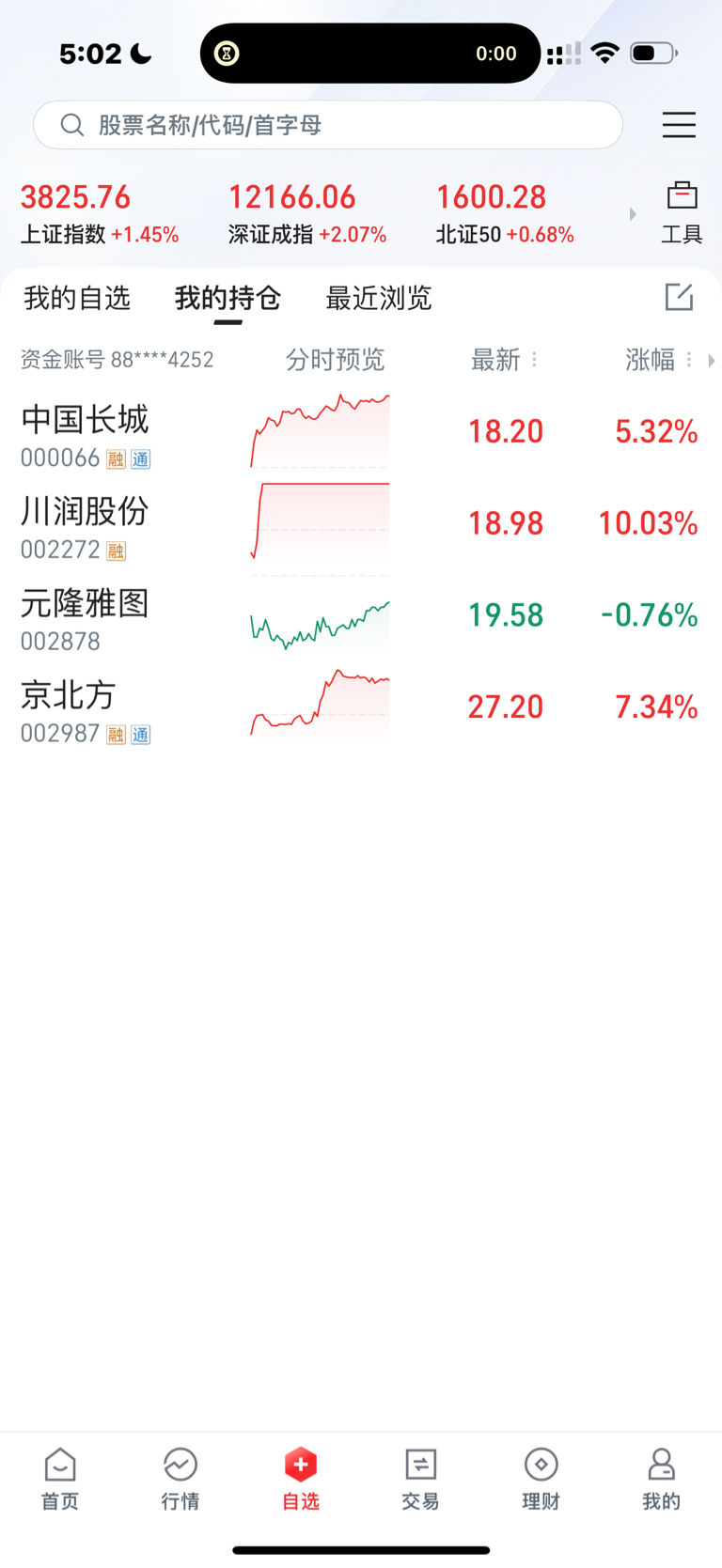Switch to 我的自选 tab
This screenshot has width=722, height=1568.
pos(77,299)
